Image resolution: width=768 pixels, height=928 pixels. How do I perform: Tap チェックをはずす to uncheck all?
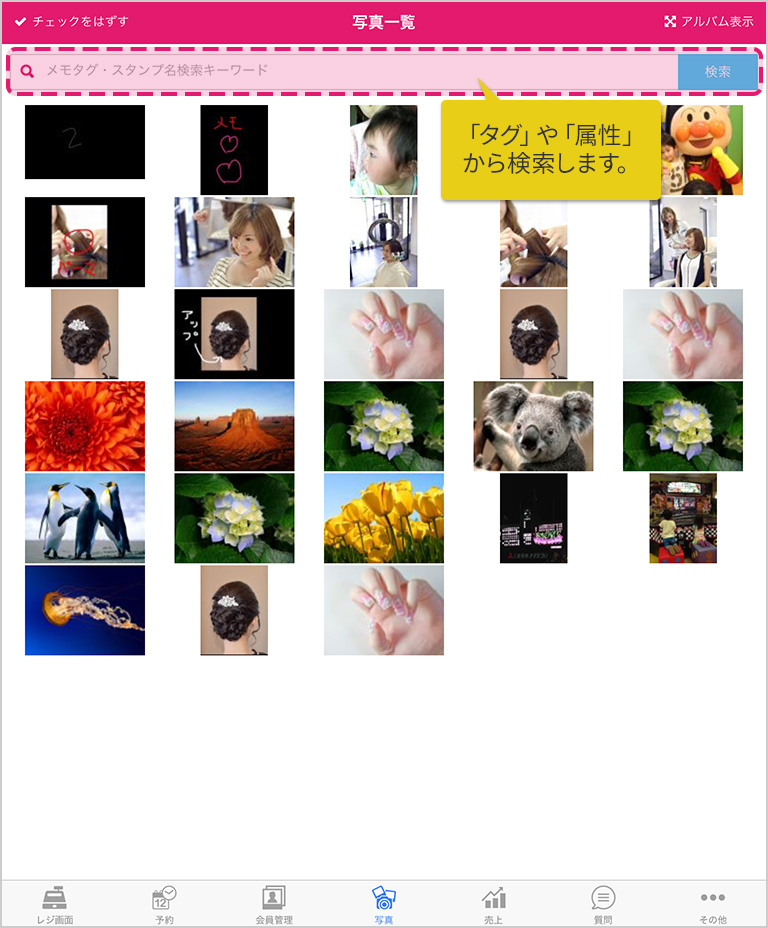click(72, 21)
